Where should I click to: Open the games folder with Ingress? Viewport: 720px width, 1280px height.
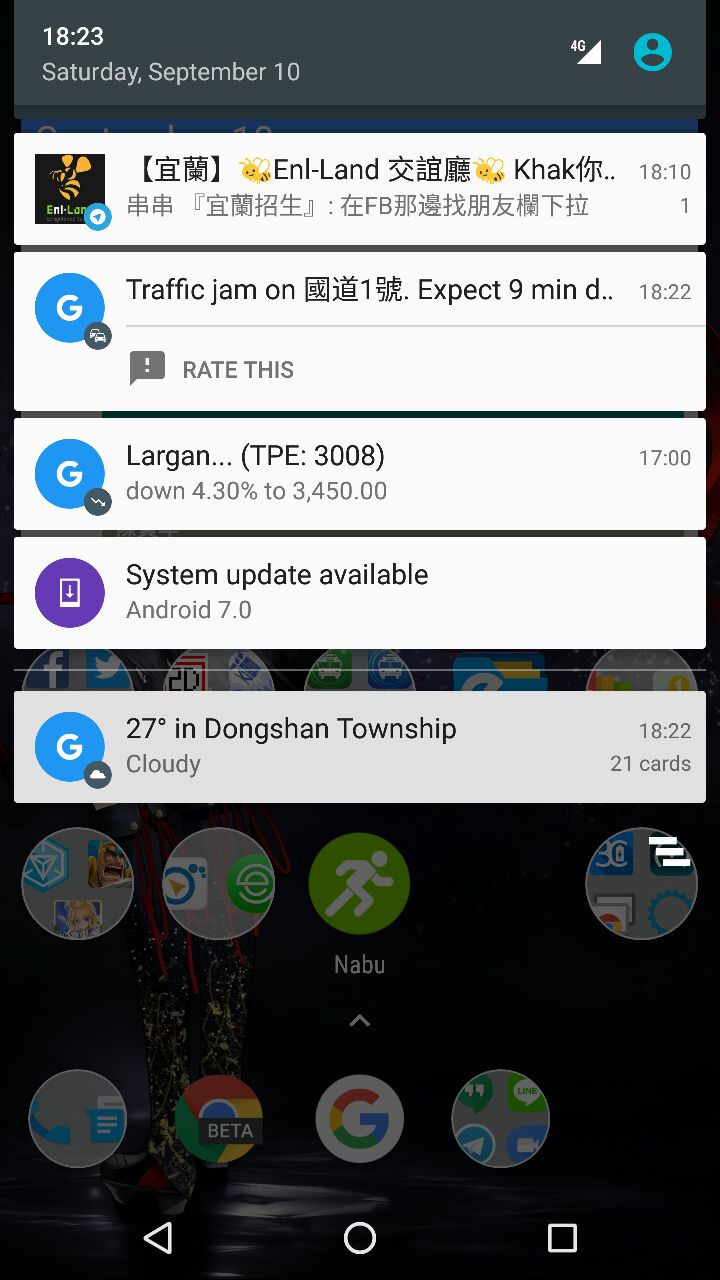(77, 884)
